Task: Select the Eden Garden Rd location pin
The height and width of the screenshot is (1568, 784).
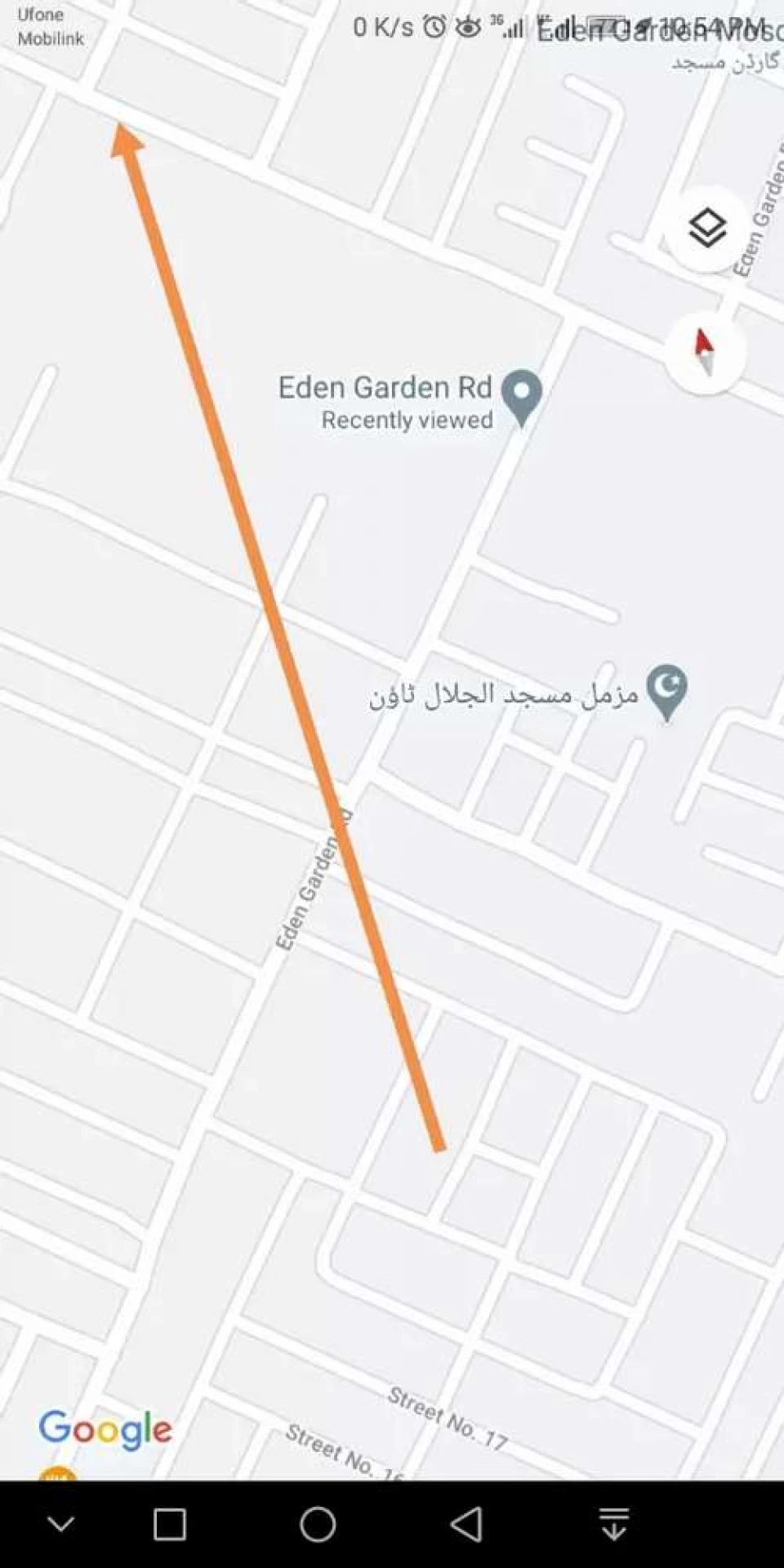Action: coord(522,395)
